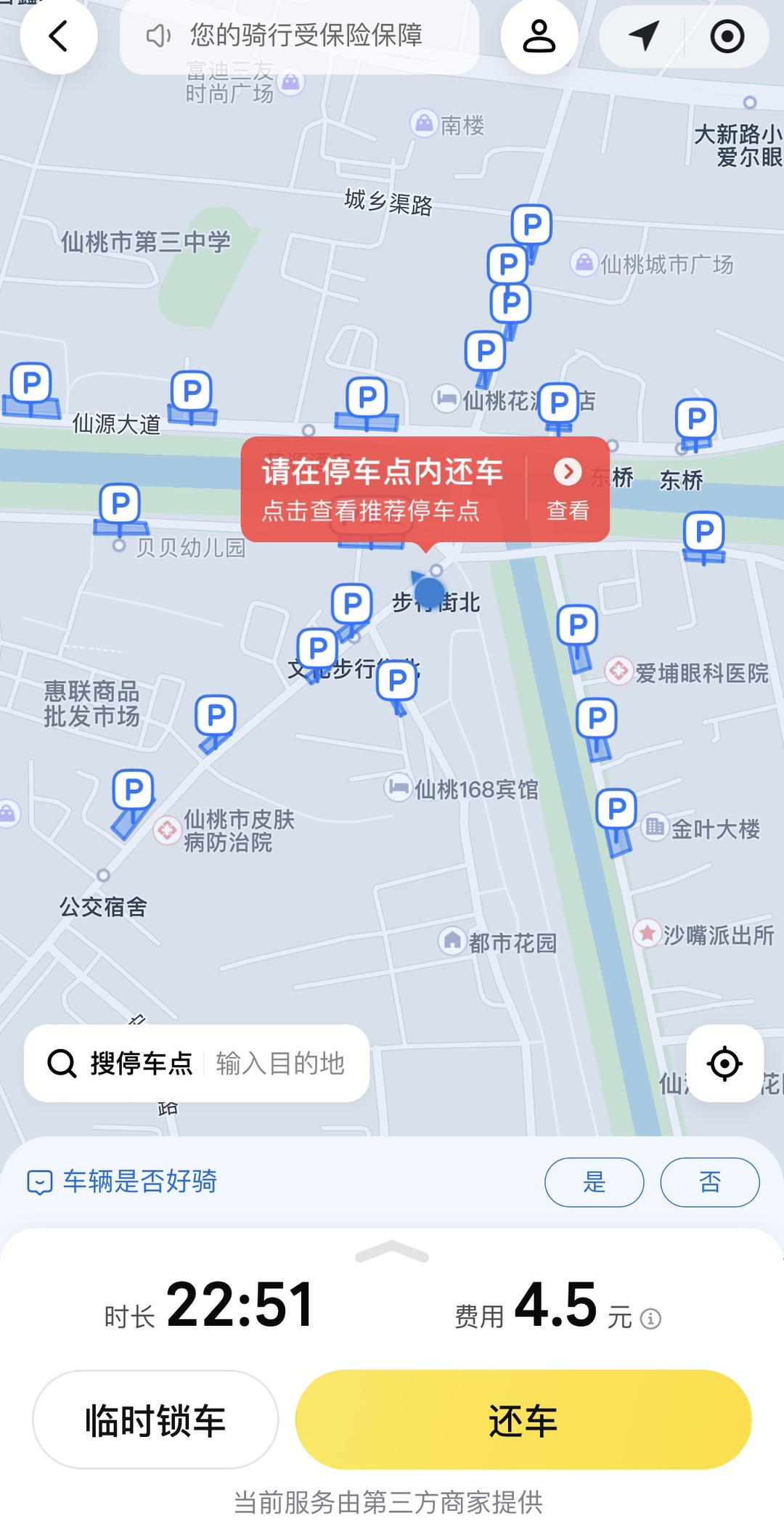
Task: Lock the bike temporarily with 临时锁车
Action: point(155,1419)
